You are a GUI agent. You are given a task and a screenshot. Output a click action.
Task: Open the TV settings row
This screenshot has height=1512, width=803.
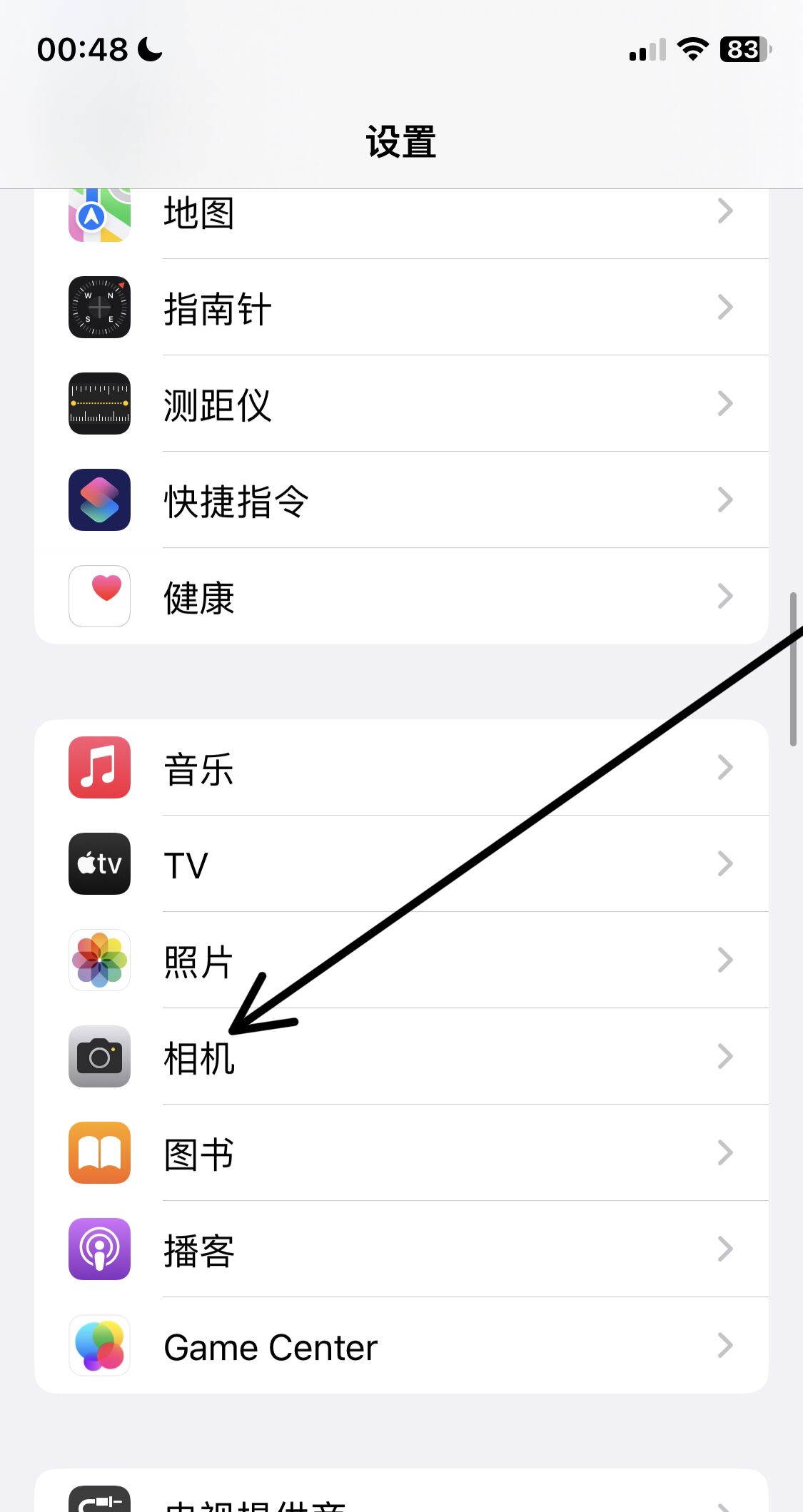[400, 864]
